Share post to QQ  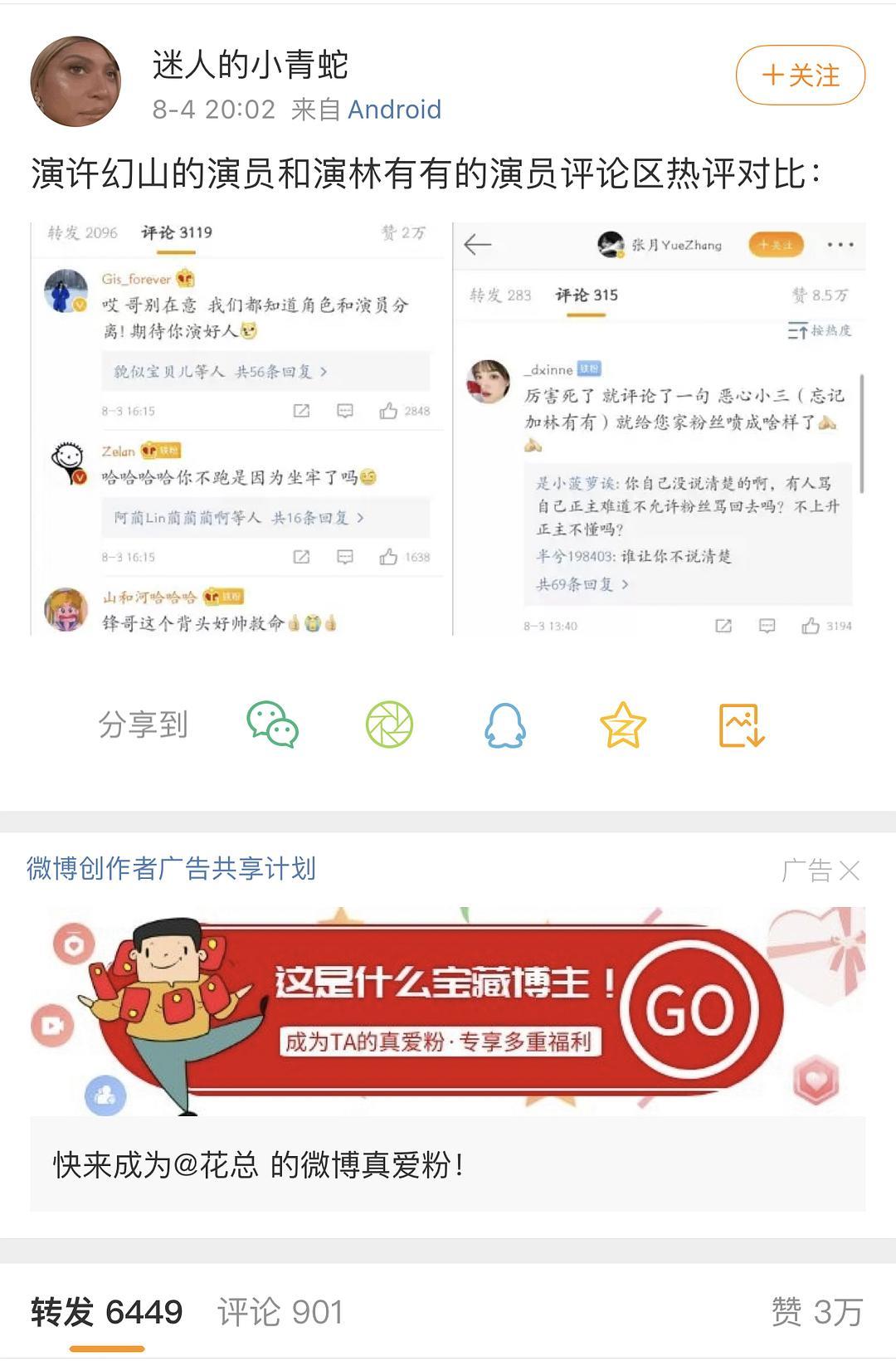click(x=504, y=725)
